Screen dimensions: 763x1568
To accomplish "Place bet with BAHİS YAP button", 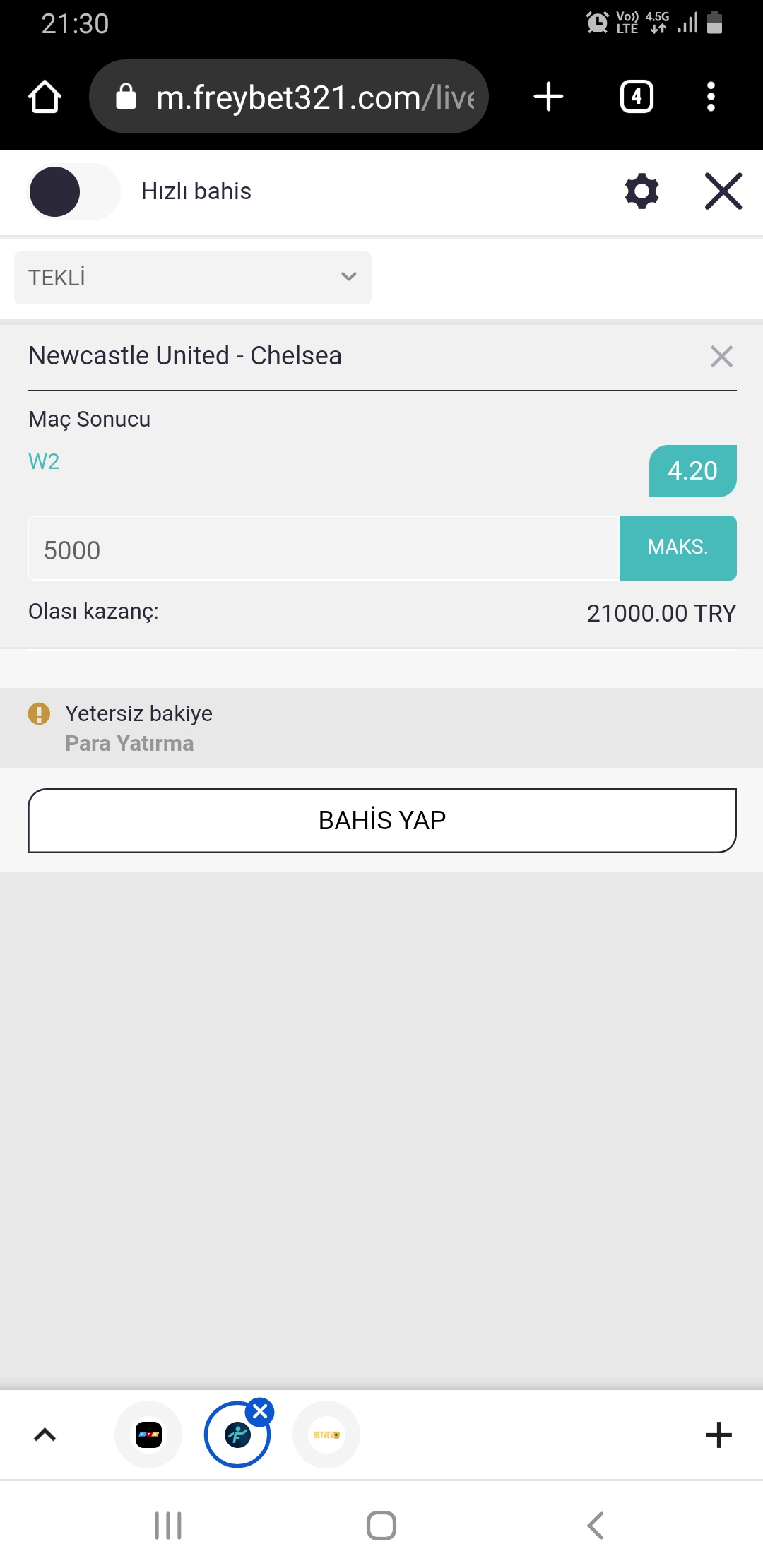I will pyautogui.click(x=381, y=820).
